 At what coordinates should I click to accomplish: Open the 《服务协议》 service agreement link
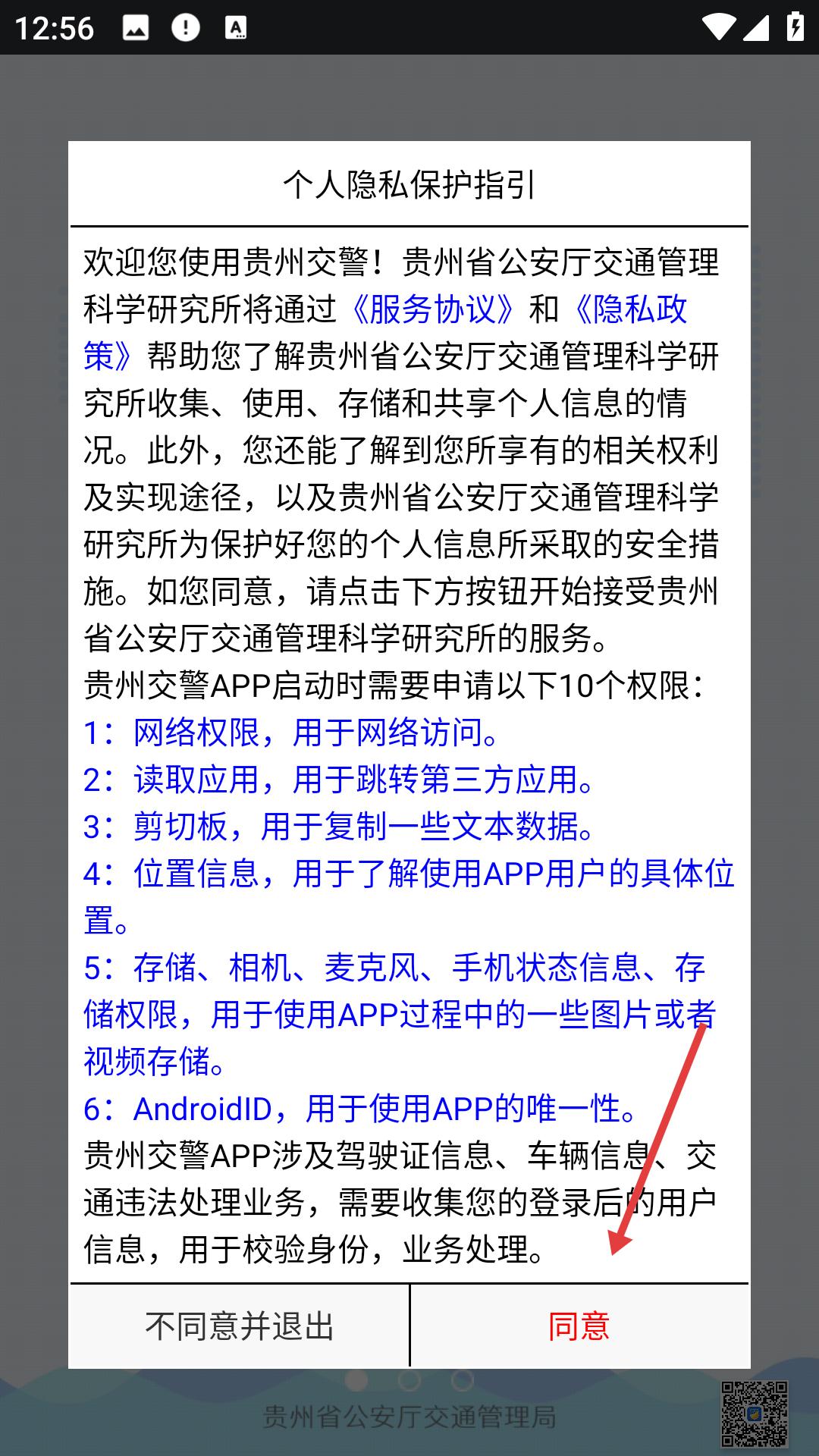pyautogui.click(x=432, y=309)
